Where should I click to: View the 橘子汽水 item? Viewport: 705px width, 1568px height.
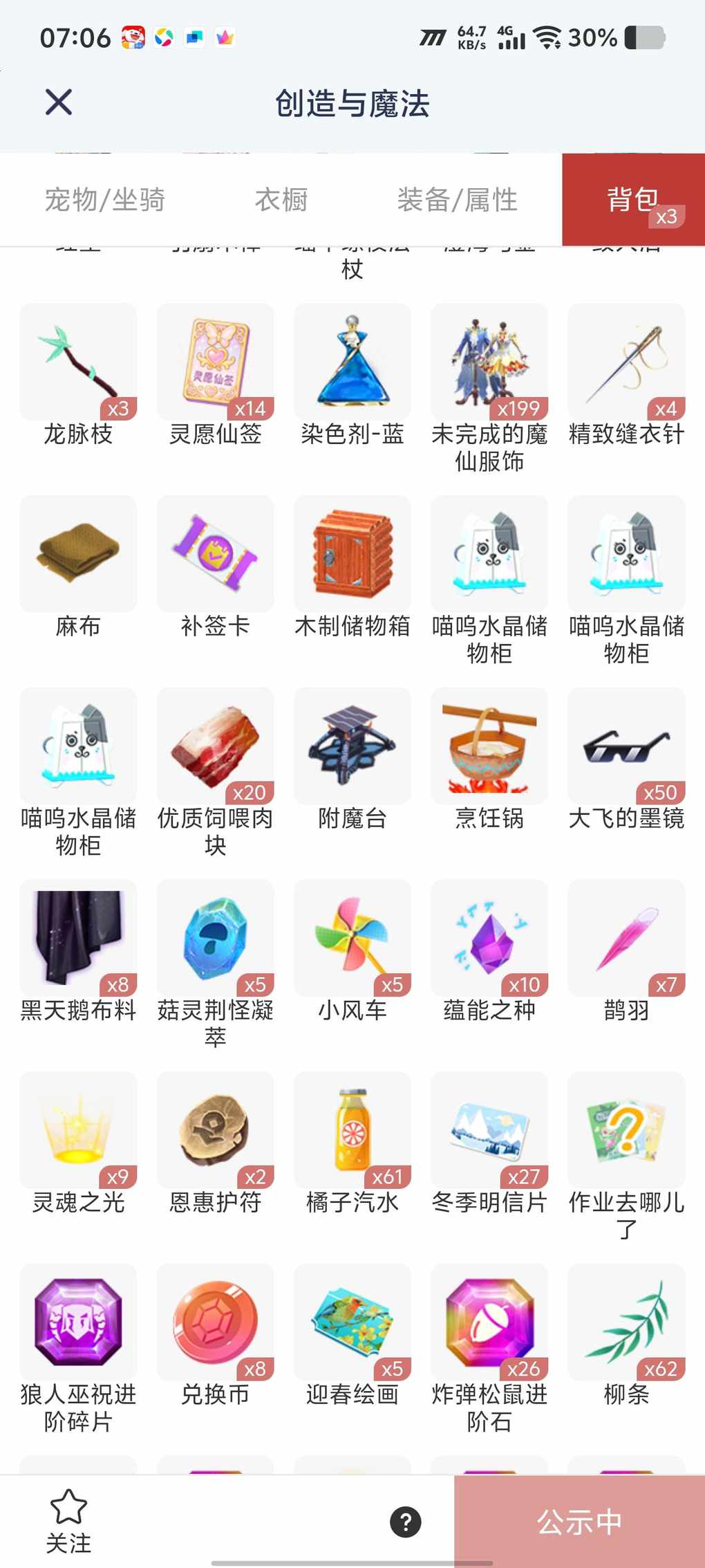(x=352, y=1131)
